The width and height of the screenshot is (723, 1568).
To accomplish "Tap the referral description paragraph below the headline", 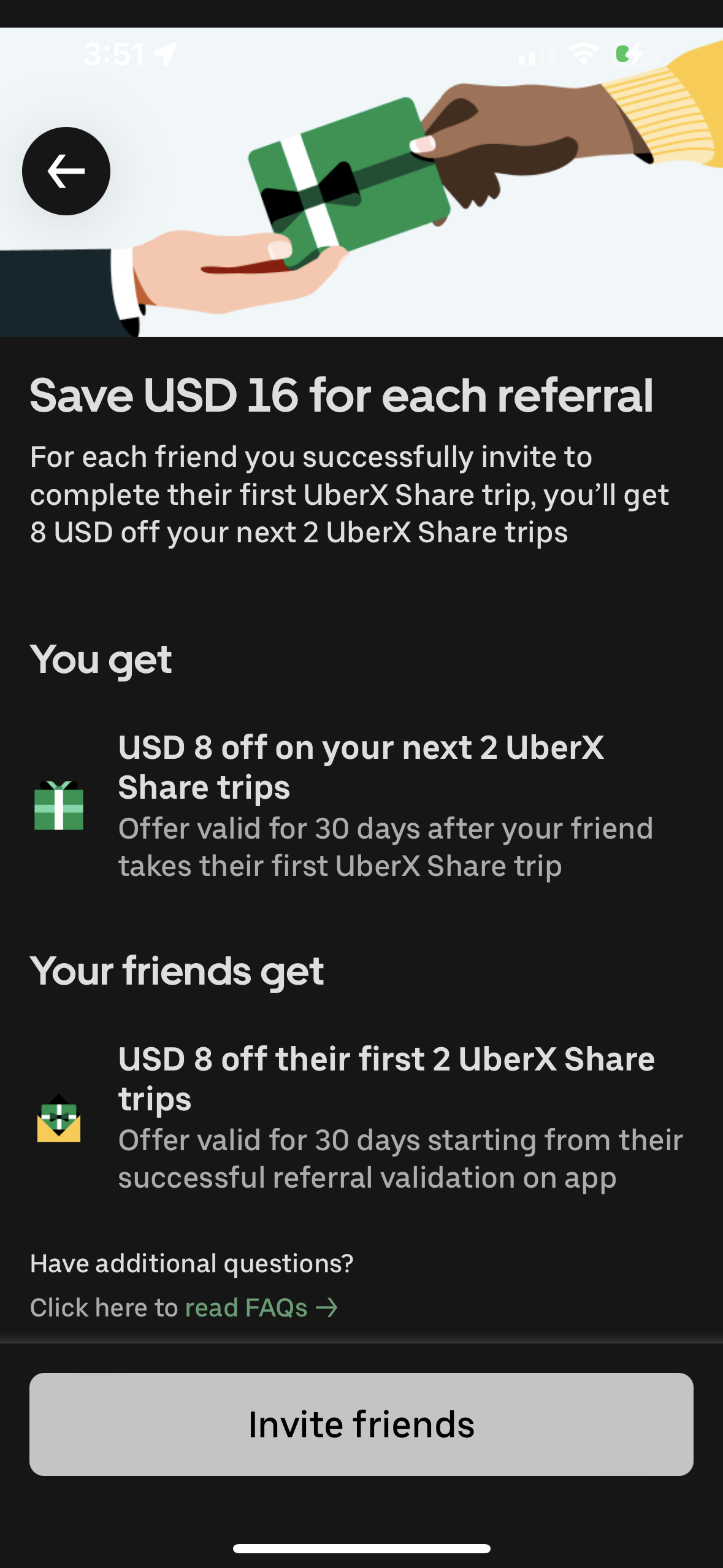I will click(350, 494).
